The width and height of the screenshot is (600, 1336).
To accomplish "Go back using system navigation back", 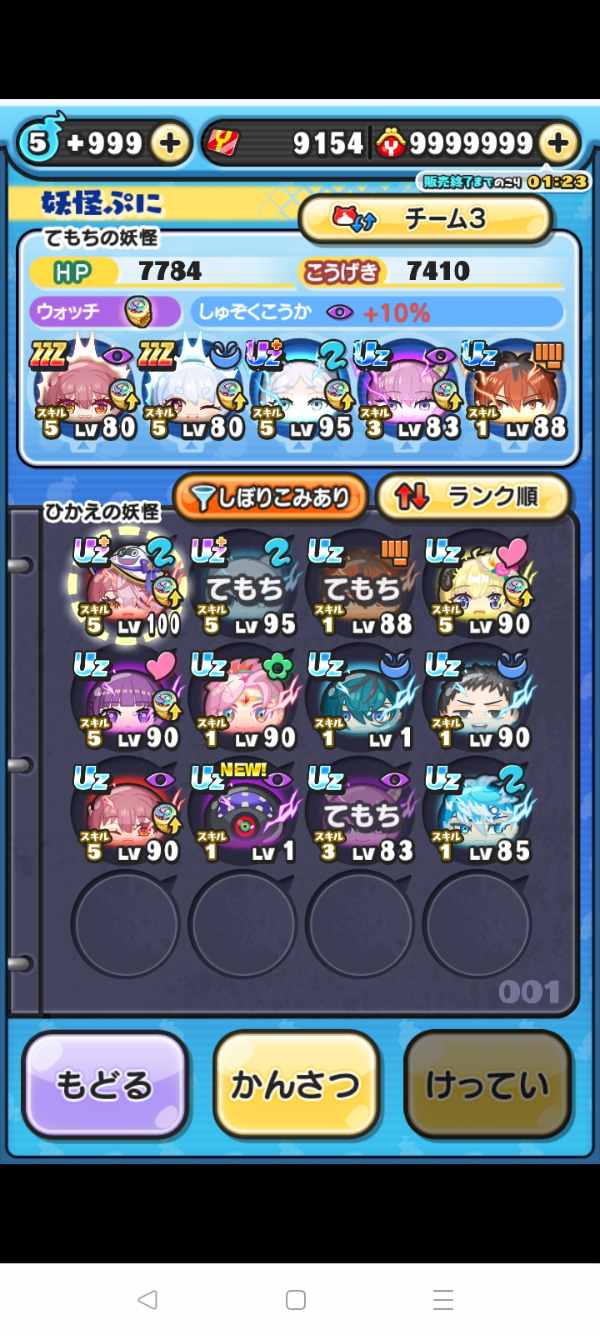I will pyautogui.click(x=148, y=1299).
